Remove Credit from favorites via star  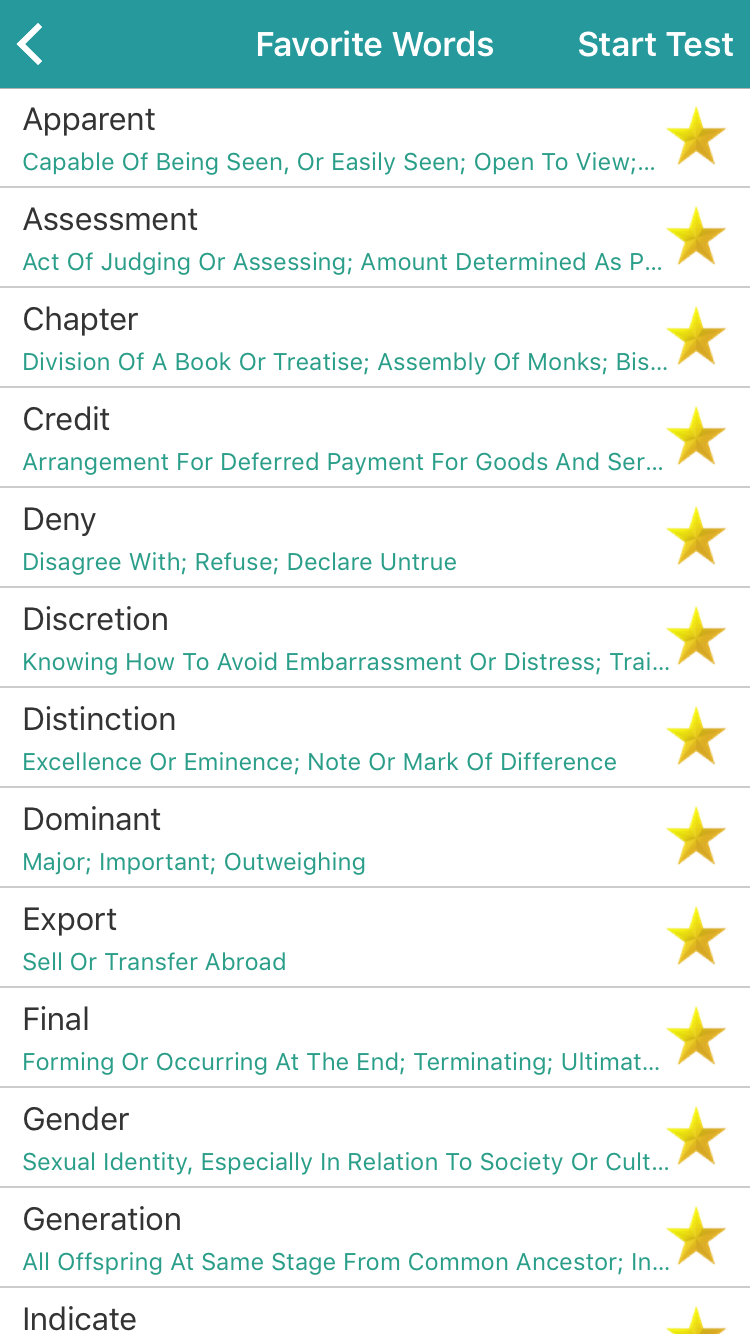pos(696,437)
